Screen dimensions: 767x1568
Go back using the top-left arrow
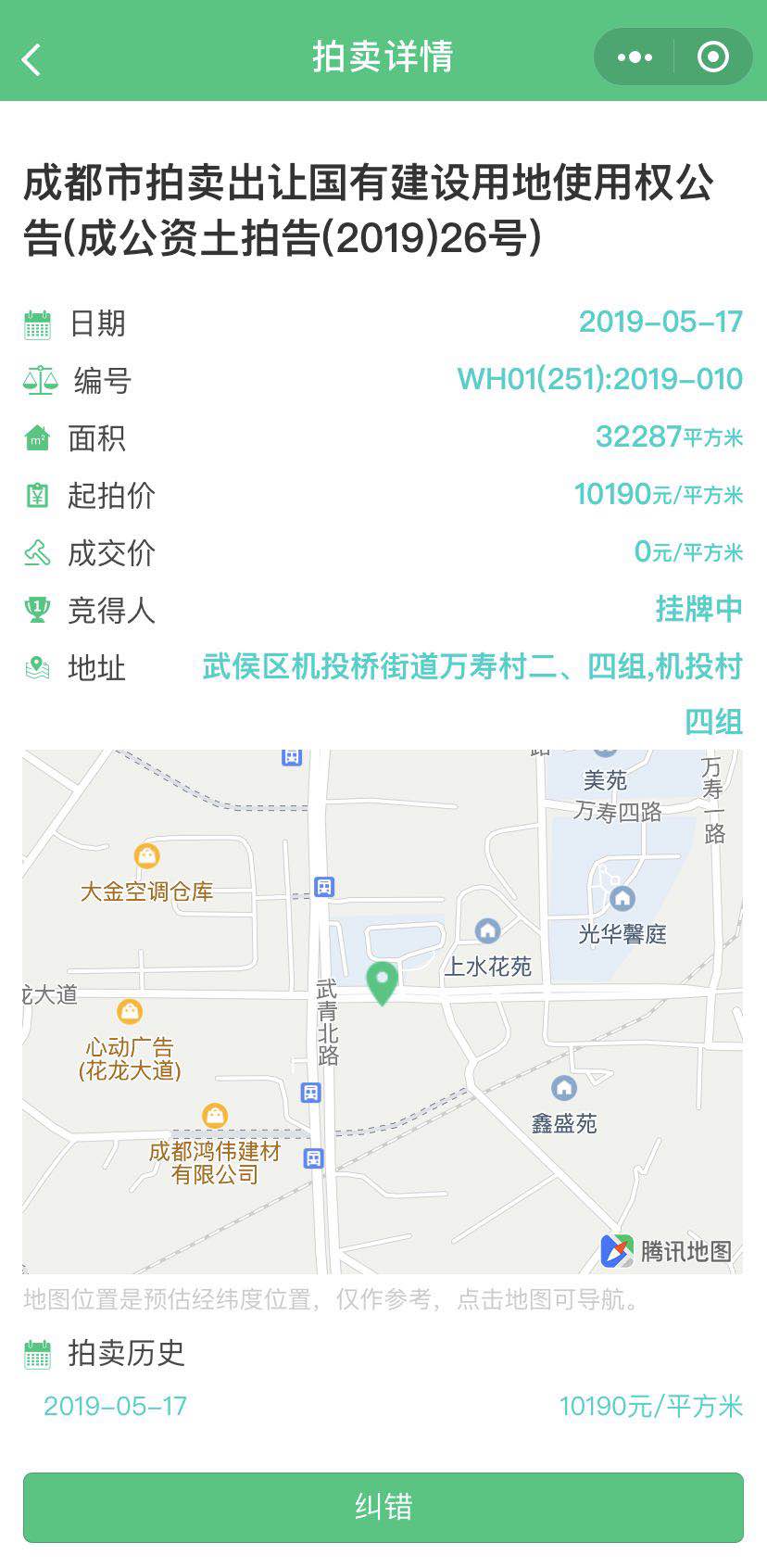click(31, 59)
